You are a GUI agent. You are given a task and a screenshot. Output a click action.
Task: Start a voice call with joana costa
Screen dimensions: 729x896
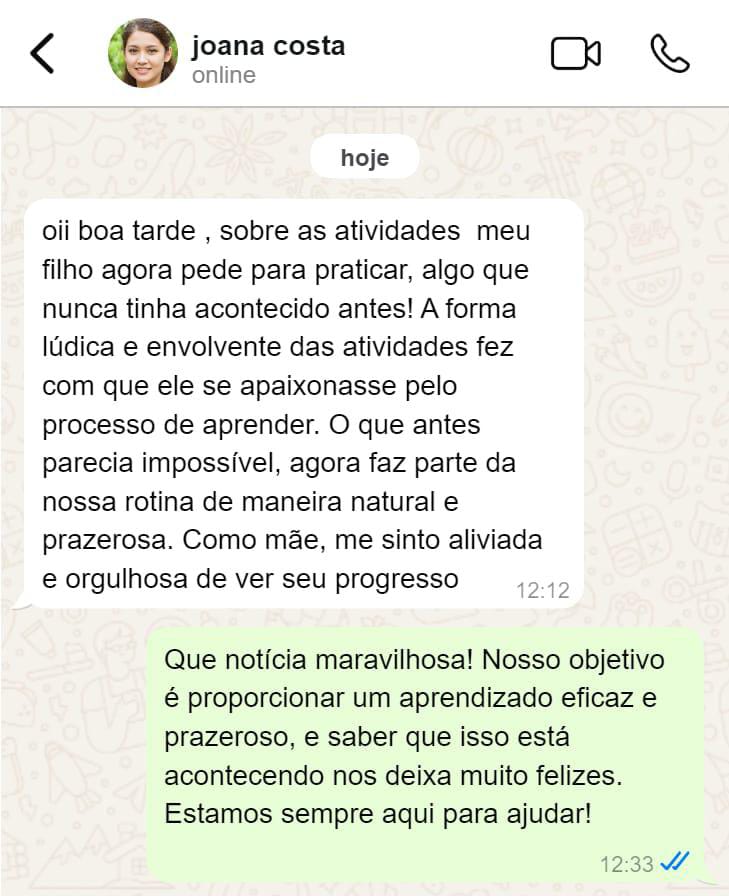(x=669, y=54)
